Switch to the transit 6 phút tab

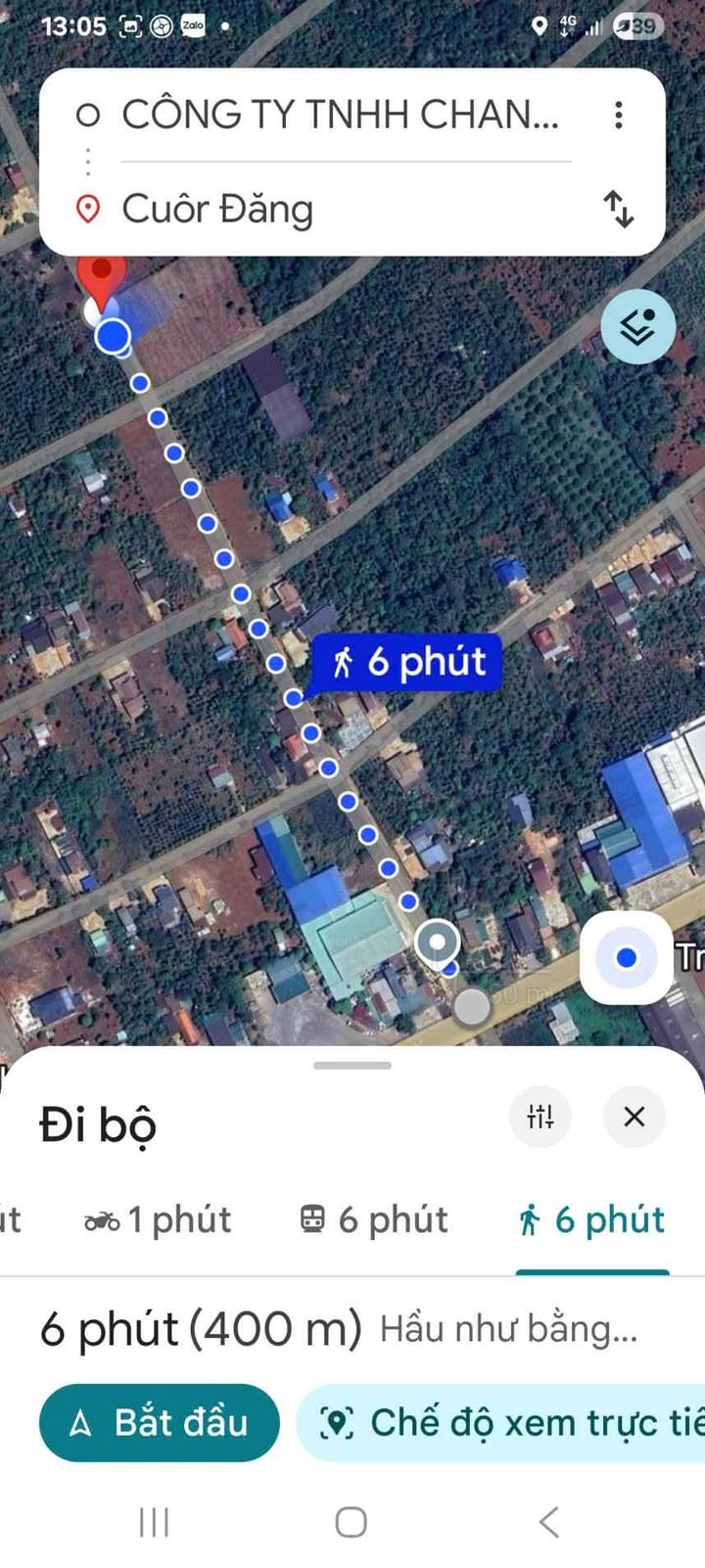(373, 1220)
